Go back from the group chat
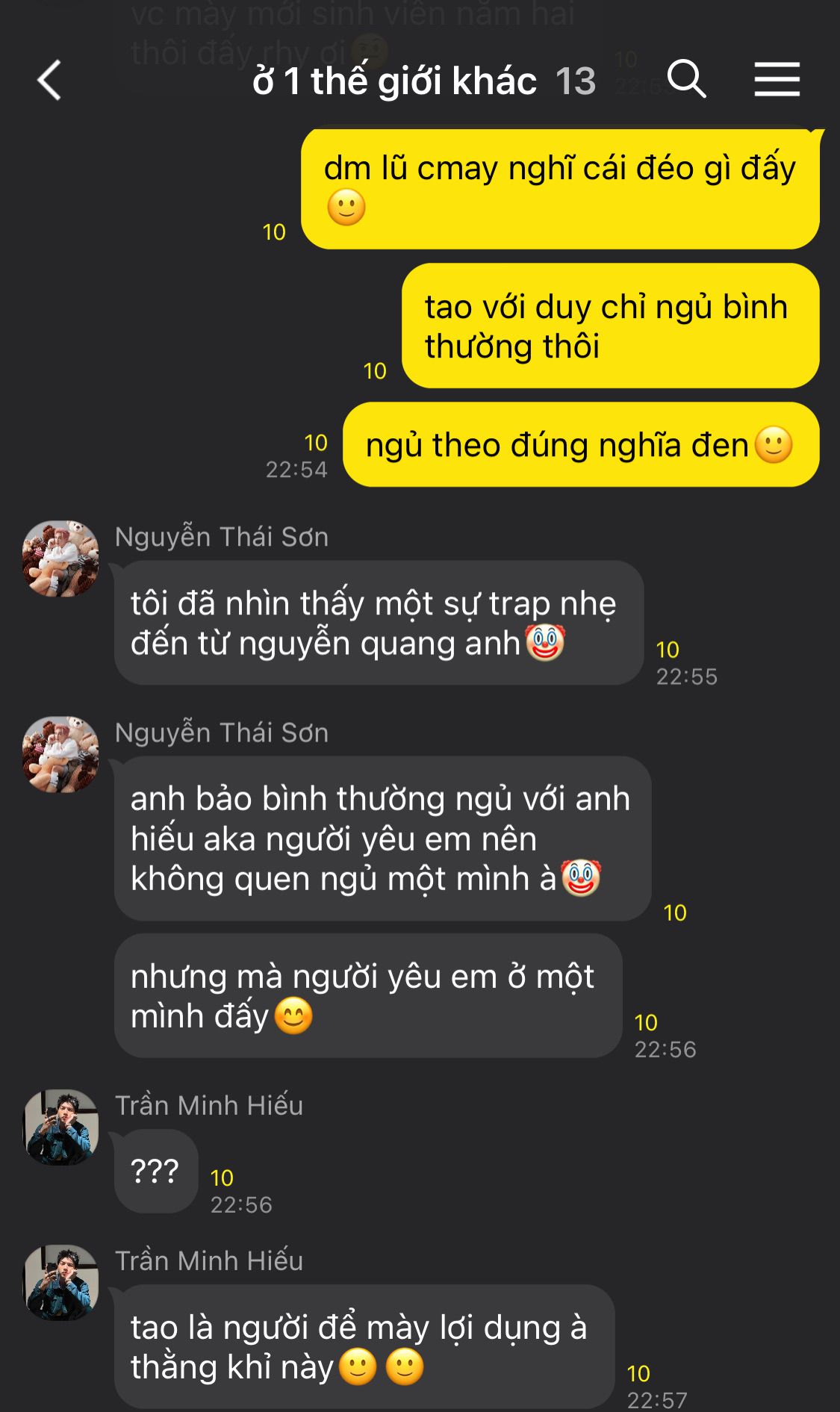This screenshot has height=1412, width=840. pos(49,81)
